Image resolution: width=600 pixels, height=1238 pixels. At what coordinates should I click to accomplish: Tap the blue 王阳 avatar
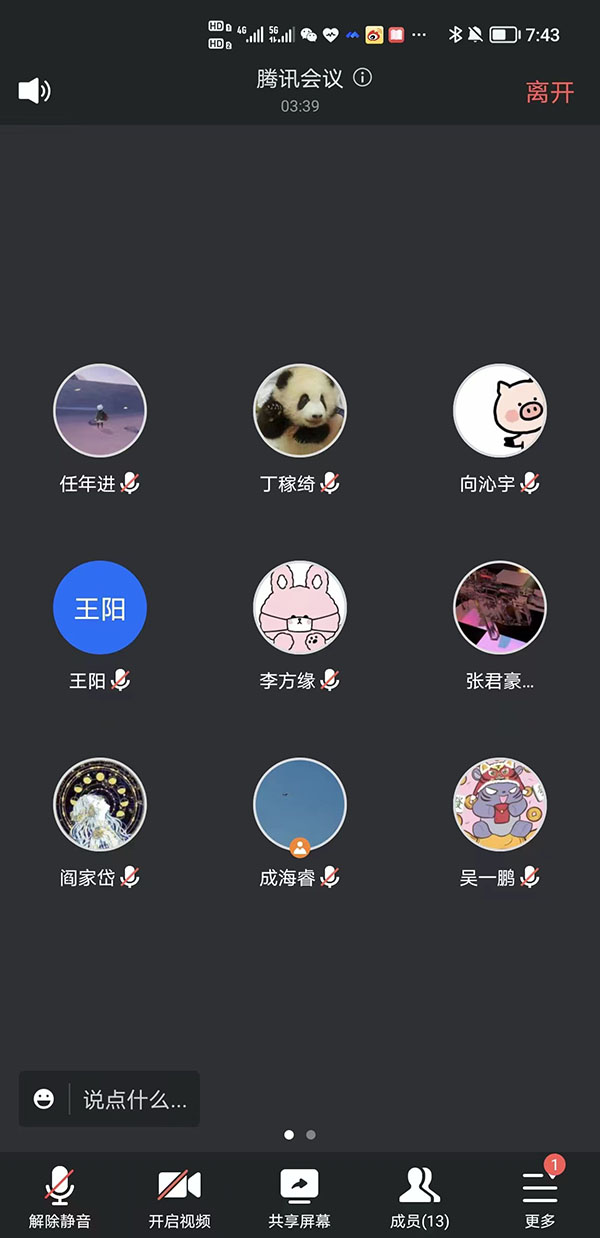point(100,608)
